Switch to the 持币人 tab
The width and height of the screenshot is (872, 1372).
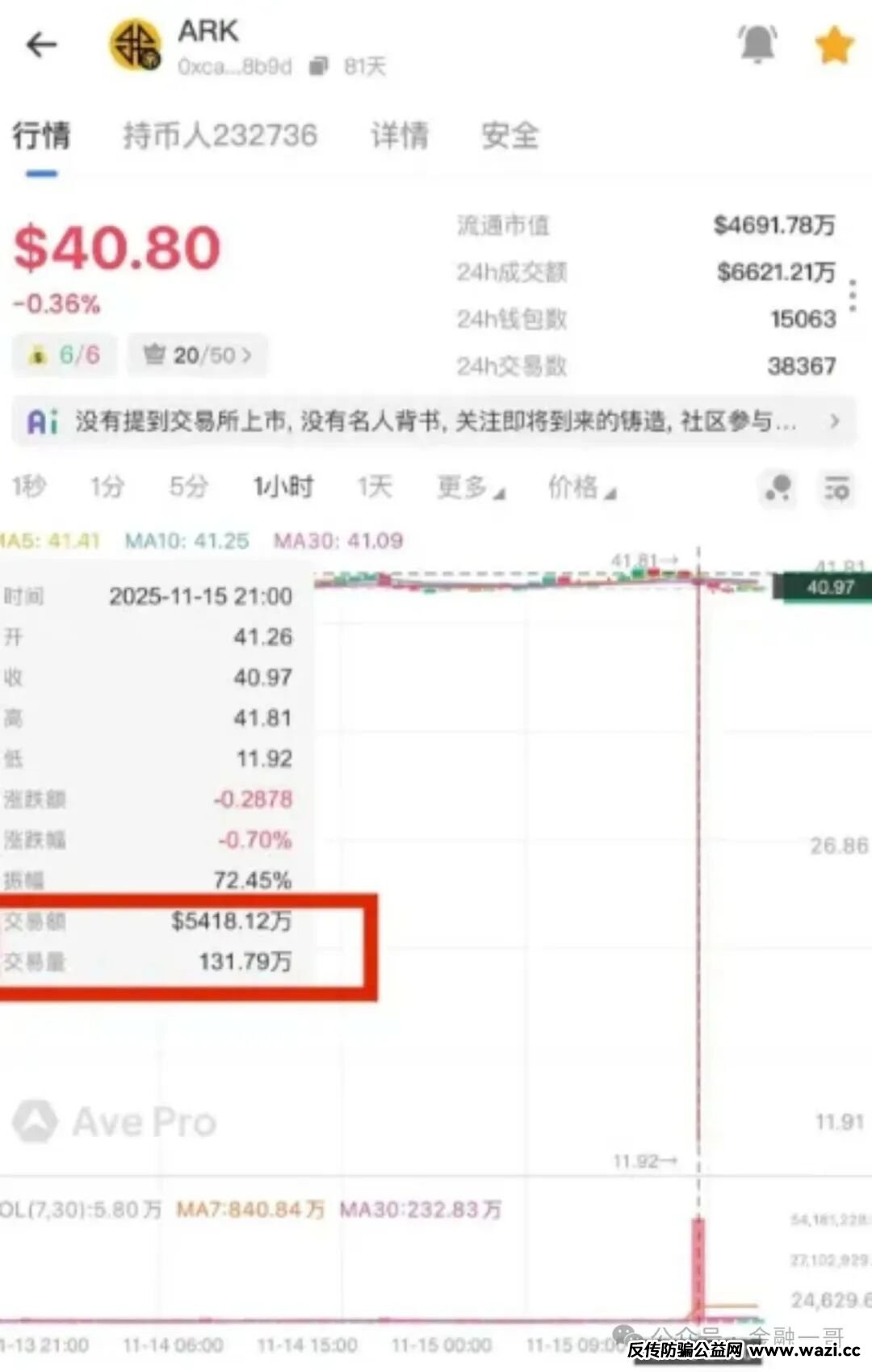[x=220, y=136]
